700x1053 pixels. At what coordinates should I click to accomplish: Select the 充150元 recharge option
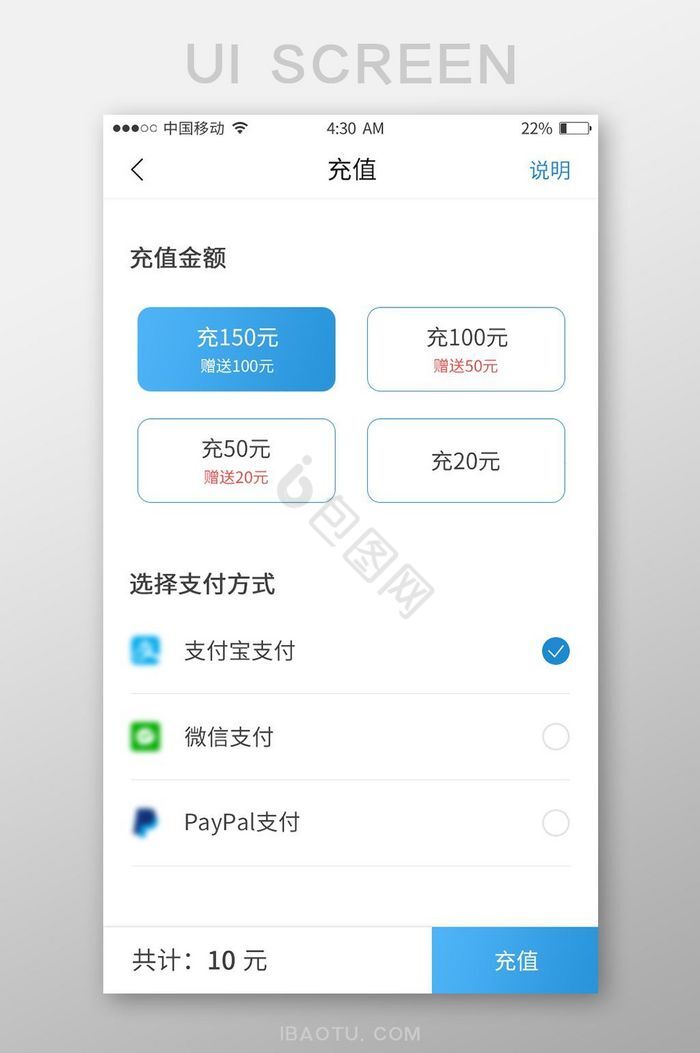pyautogui.click(x=236, y=349)
